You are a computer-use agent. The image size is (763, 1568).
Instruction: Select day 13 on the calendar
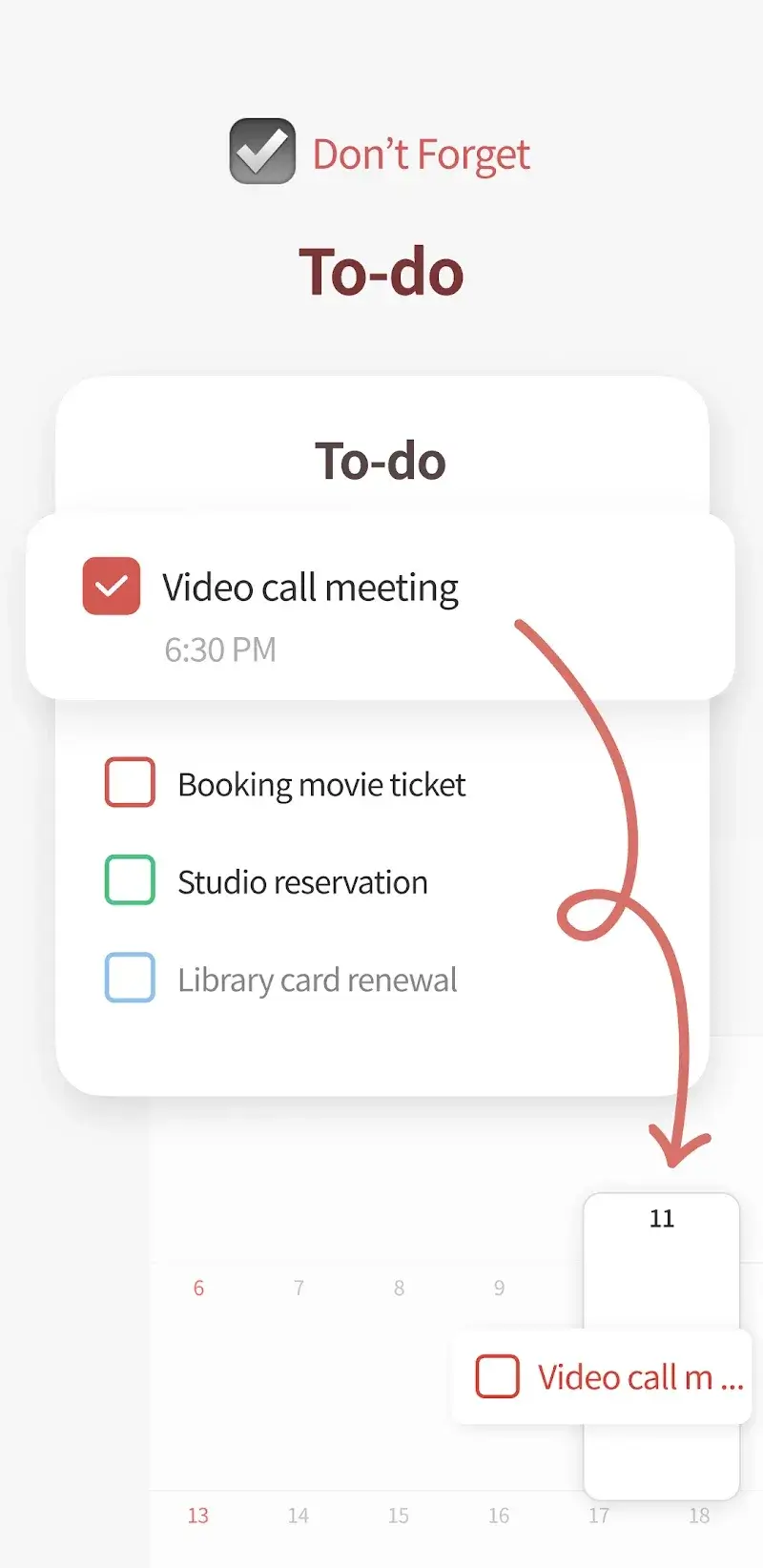(198, 1515)
